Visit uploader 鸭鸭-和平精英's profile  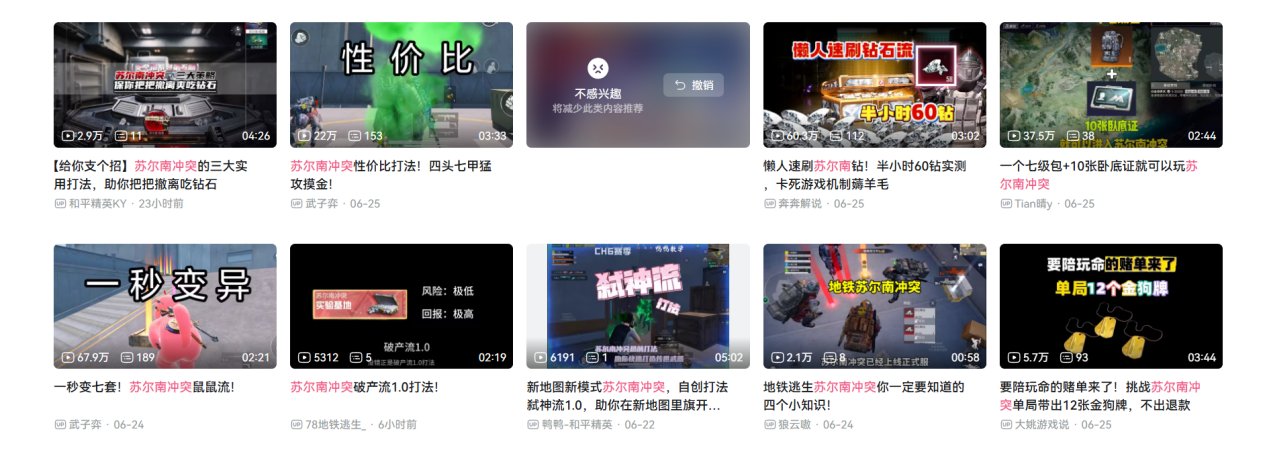(578, 424)
